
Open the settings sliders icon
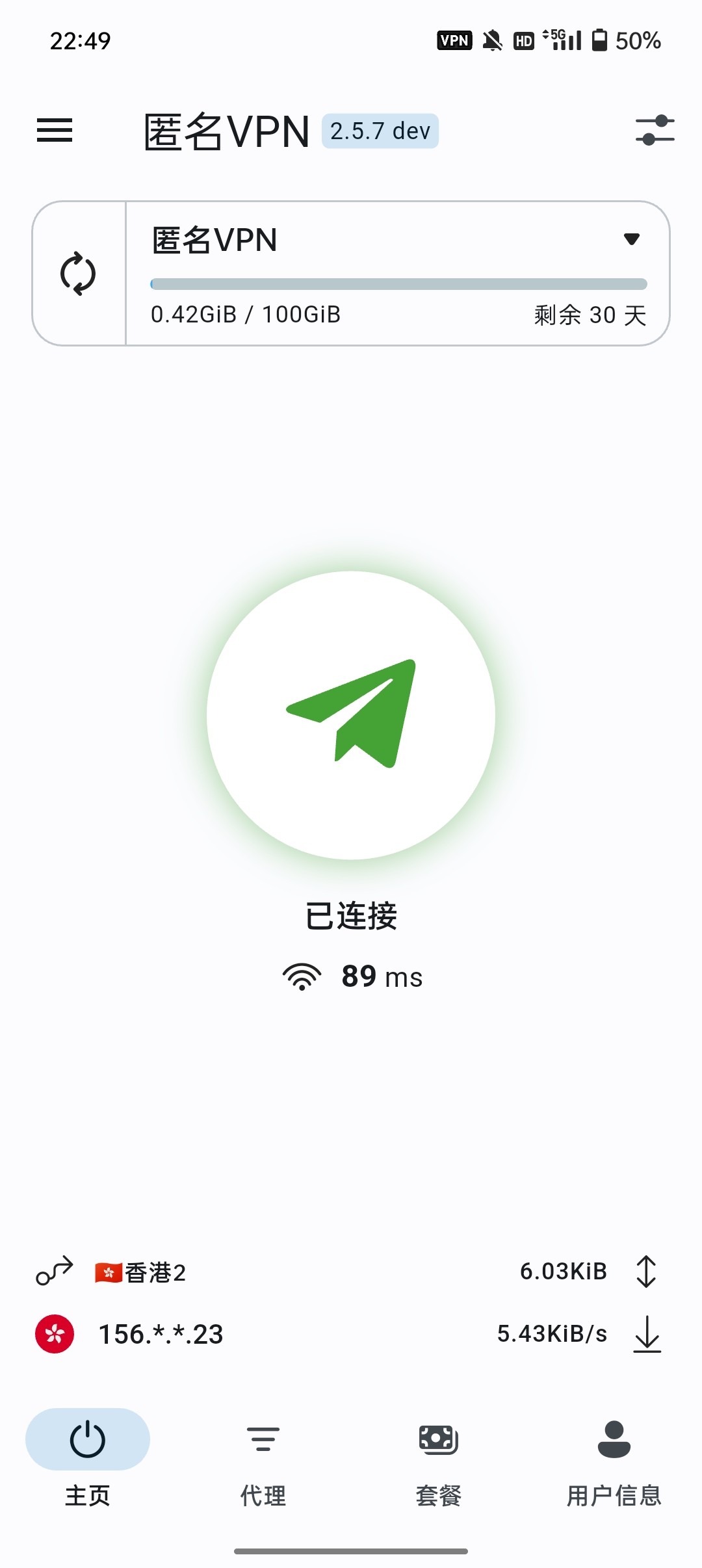click(655, 131)
